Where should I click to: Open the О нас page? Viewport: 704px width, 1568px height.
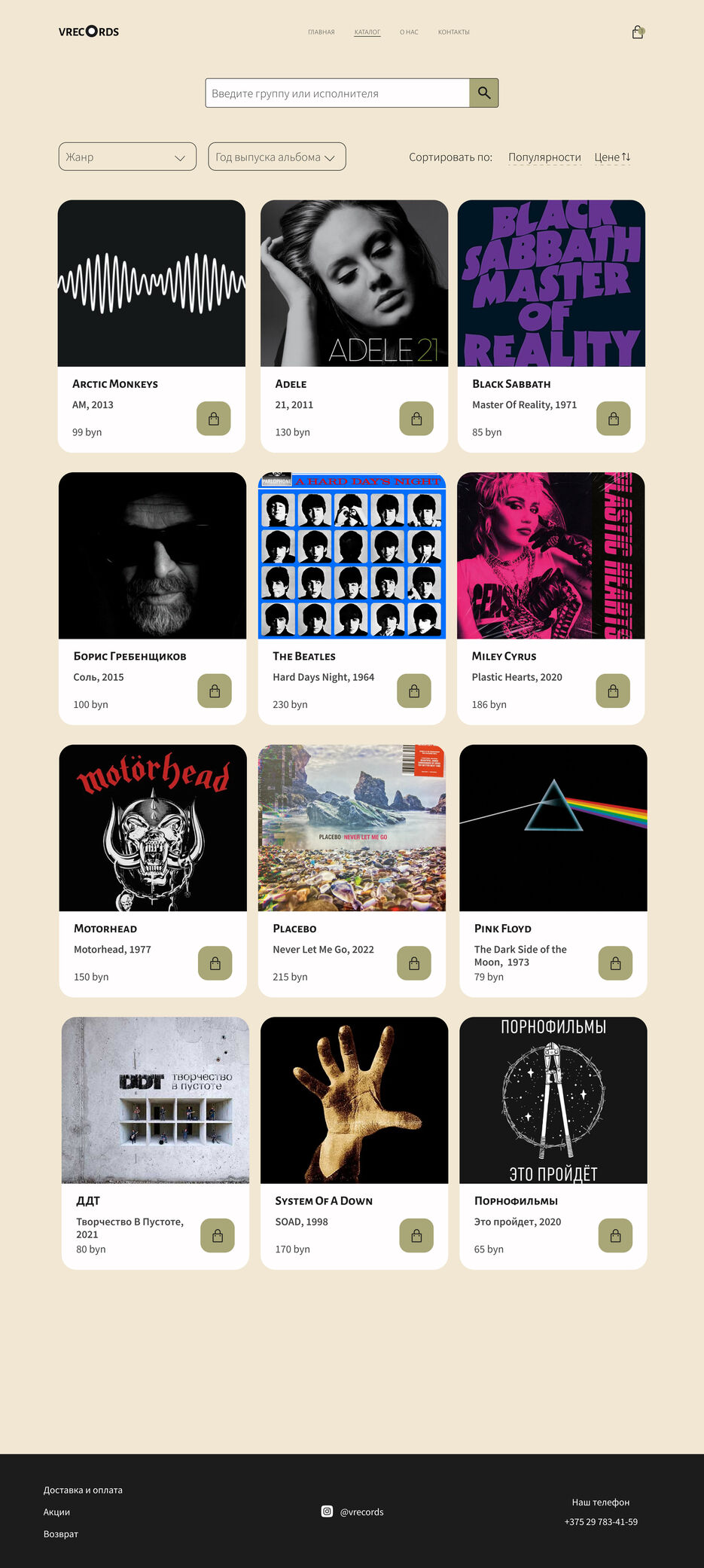pyautogui.click(x=409, y=32)
